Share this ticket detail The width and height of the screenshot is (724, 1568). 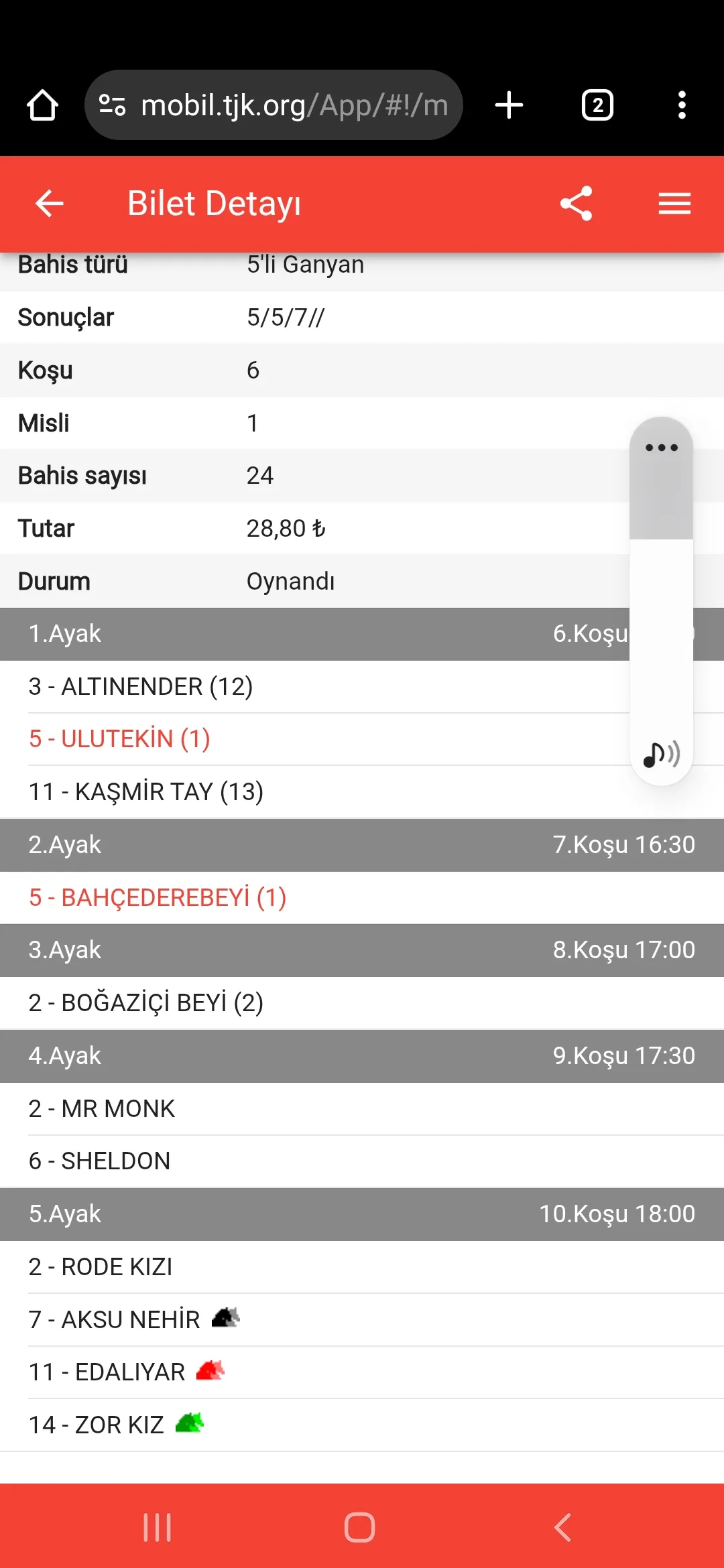click(577, 204)
